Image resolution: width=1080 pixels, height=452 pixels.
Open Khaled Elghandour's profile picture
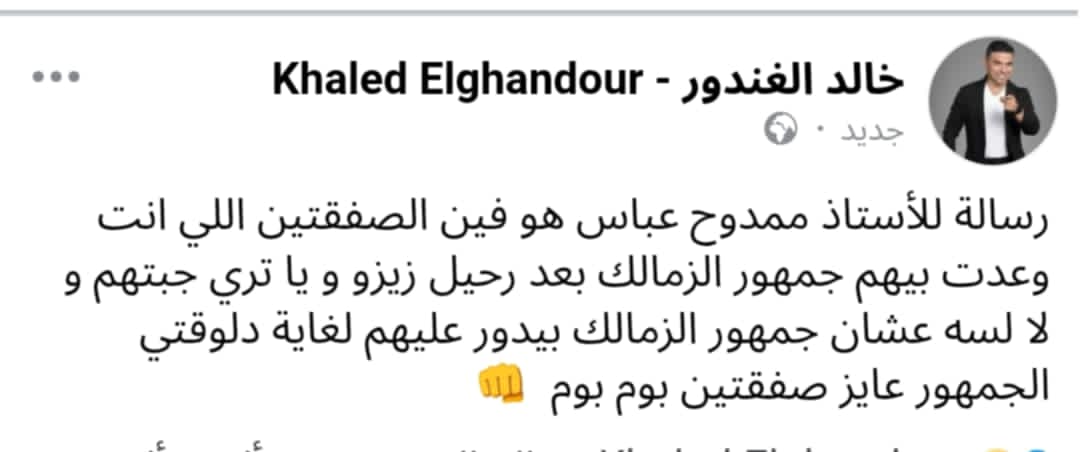click(x=991, y=101)
